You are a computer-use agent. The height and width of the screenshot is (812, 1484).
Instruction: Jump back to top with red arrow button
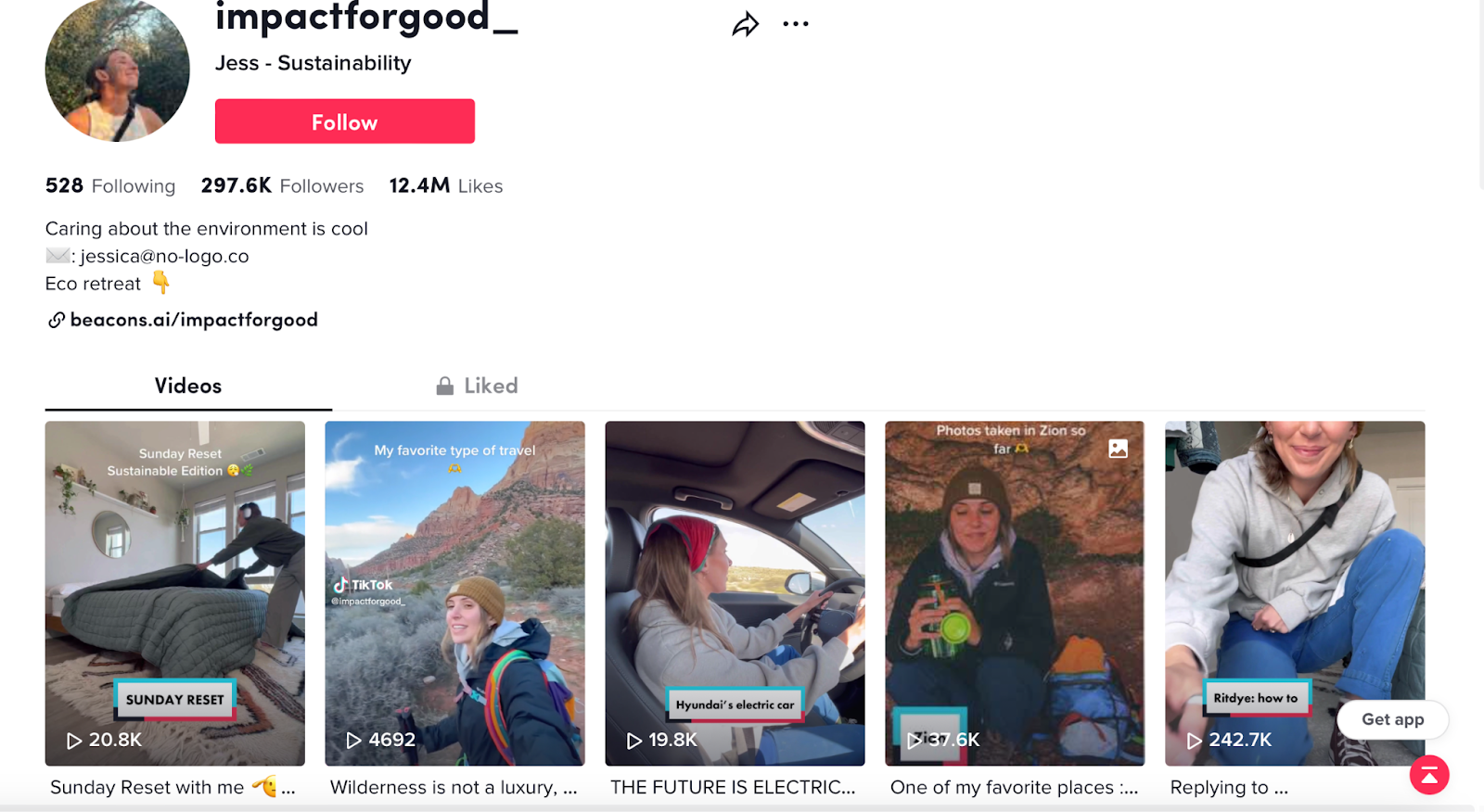1428,776
